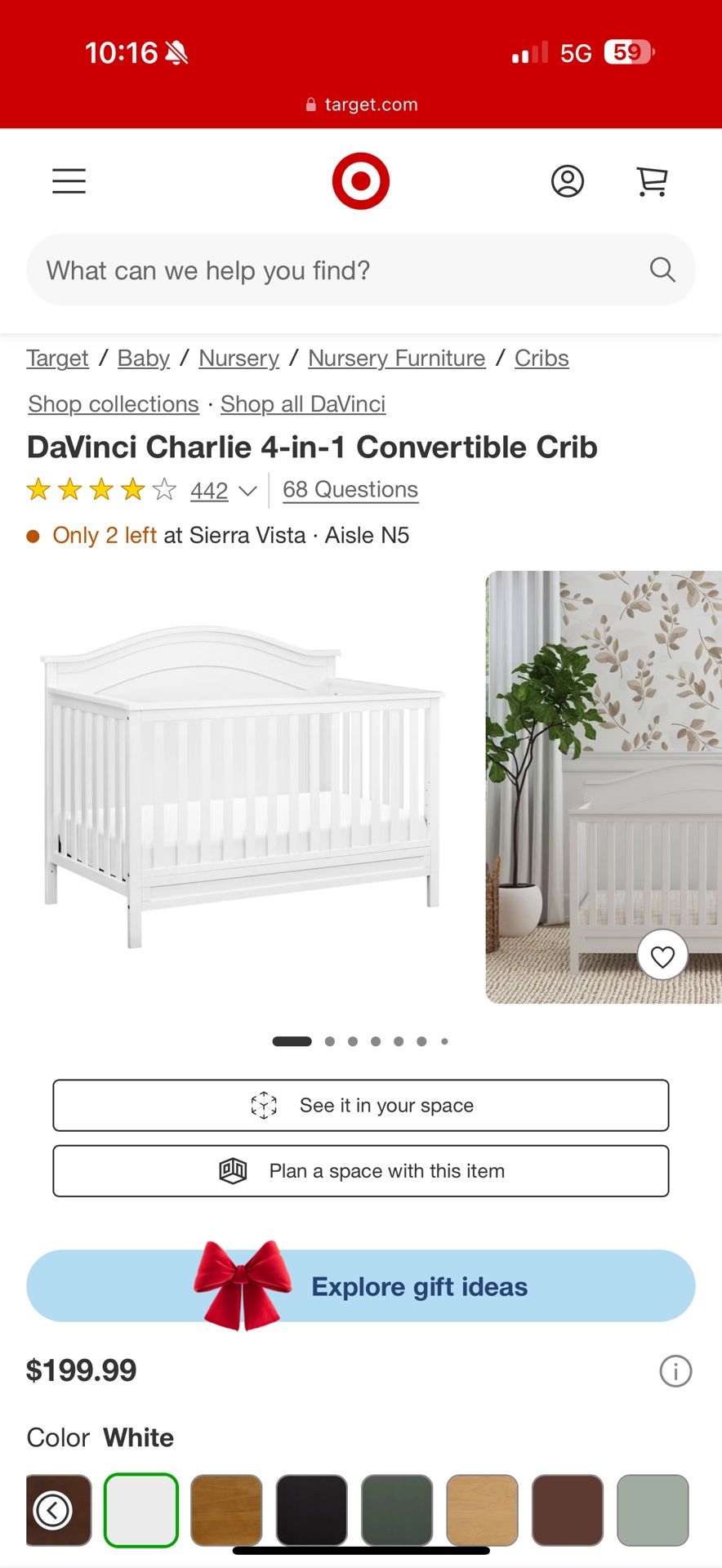Favorite this crib with the heart icon
The width and height of the screenshot is (722, 1568).
click(x=662, y=955)
